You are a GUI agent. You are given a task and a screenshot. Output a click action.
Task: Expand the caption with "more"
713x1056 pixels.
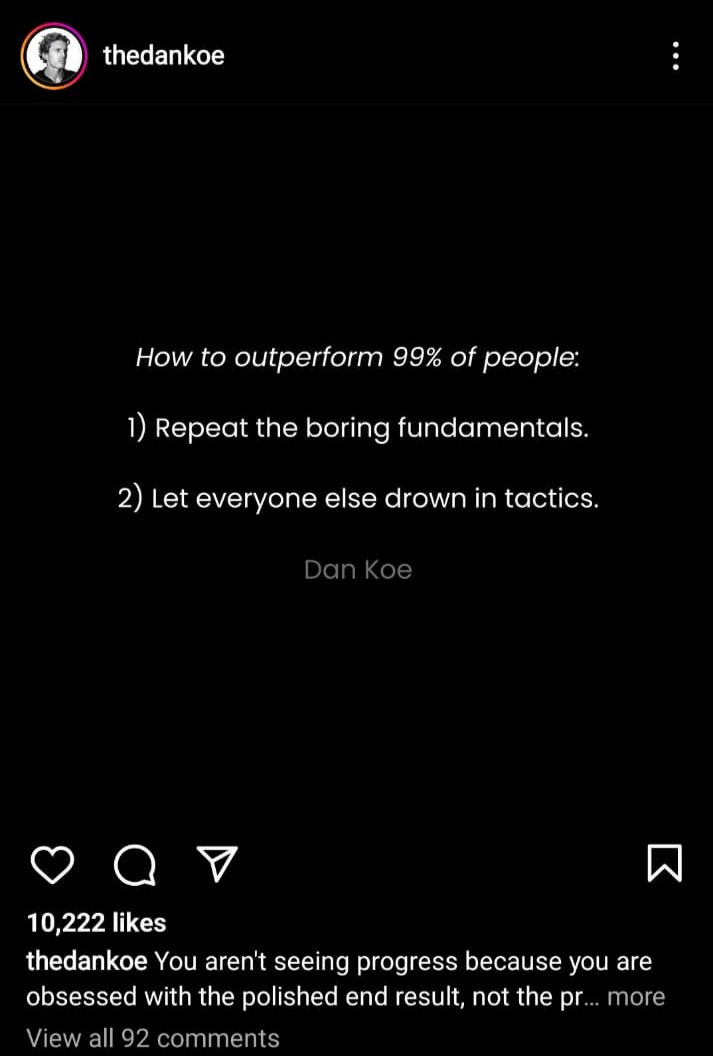click(635, 997)
